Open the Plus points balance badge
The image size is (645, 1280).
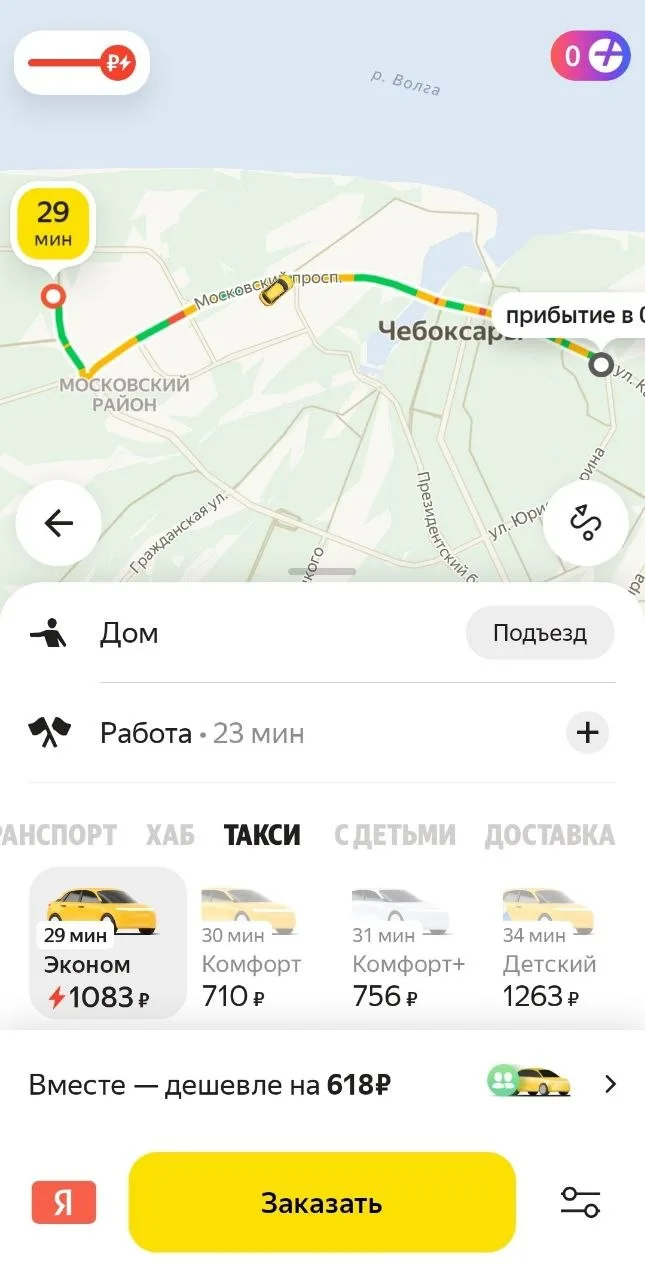[x=590, y=56]
